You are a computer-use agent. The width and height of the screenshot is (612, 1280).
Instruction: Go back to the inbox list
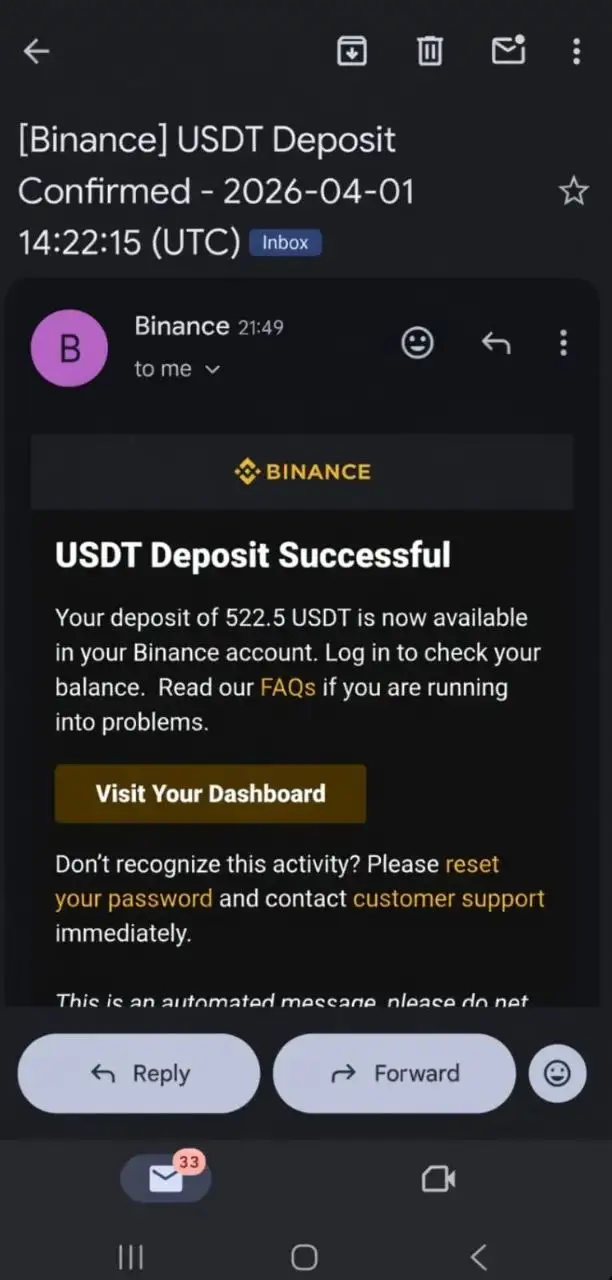point(36,52)
